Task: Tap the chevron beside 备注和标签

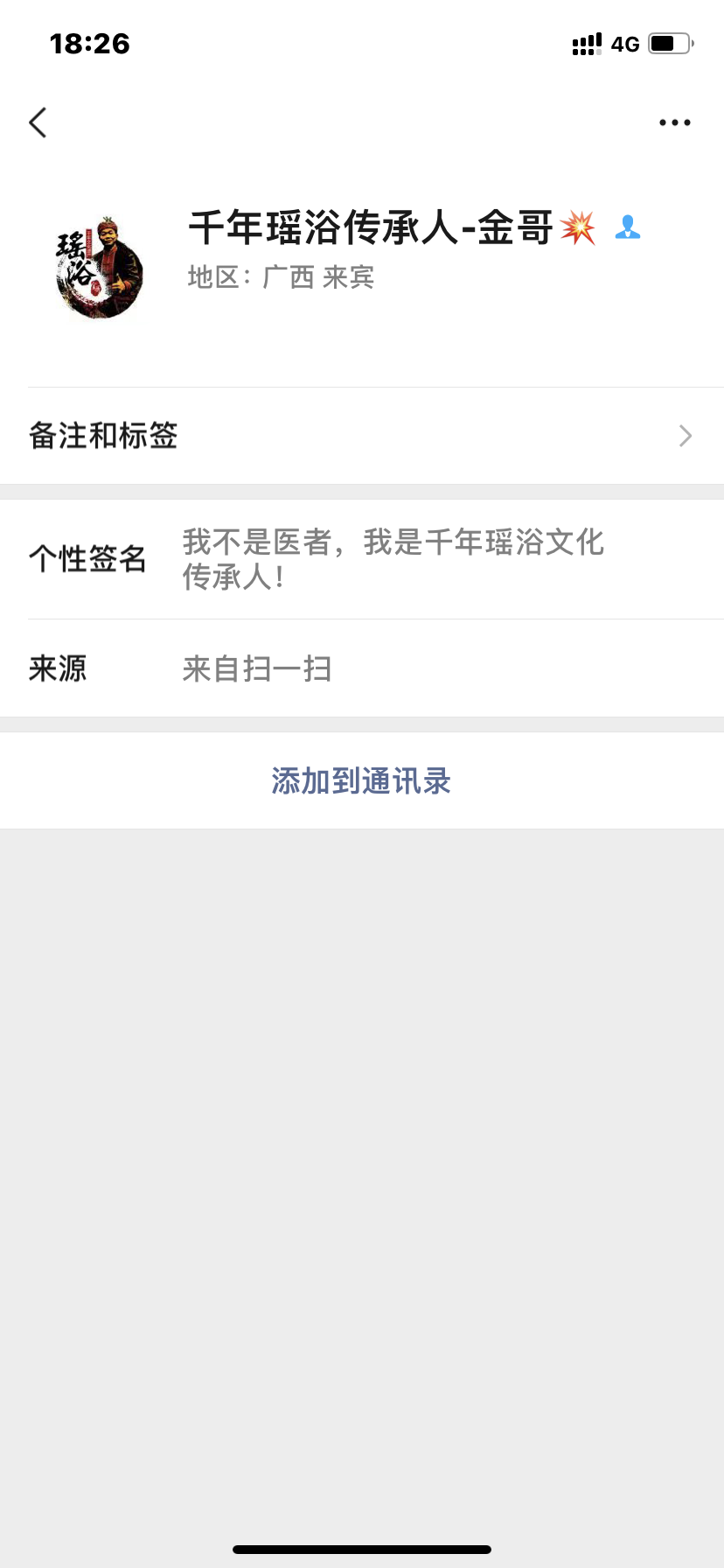Action: pos(686,435)
